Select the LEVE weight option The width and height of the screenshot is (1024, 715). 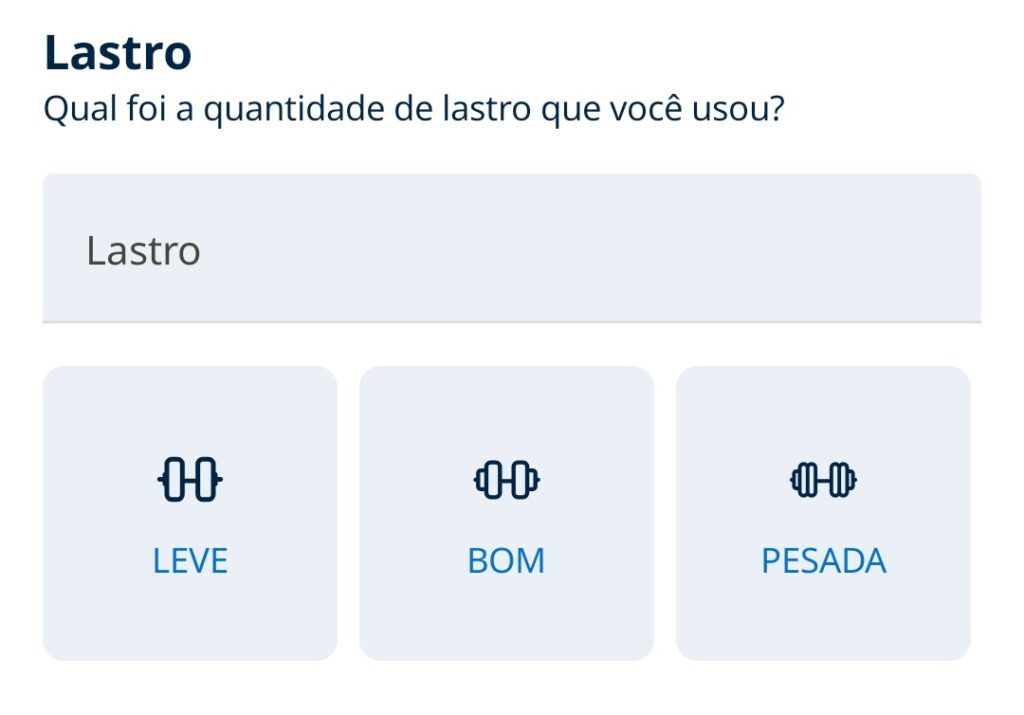coord(190,513)
